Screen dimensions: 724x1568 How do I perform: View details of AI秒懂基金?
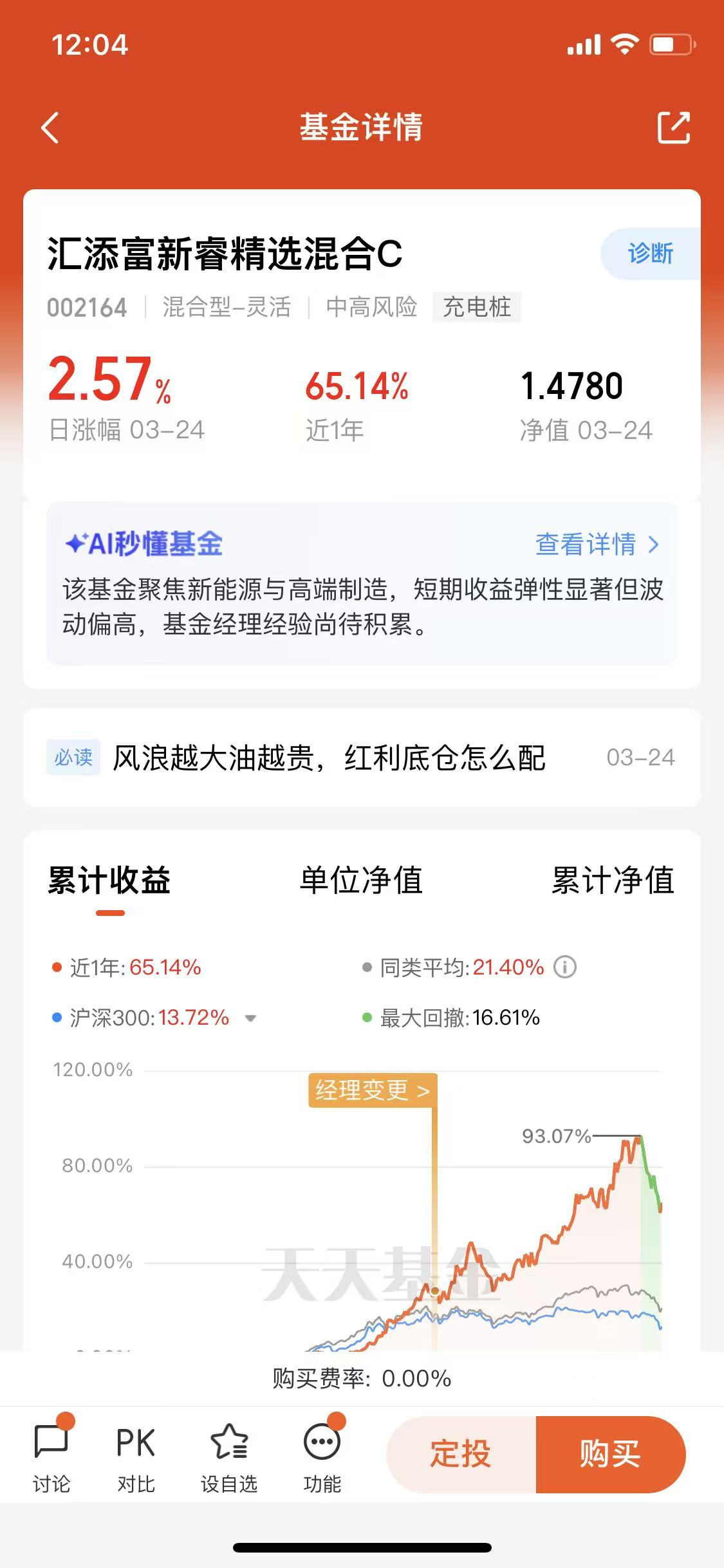597,545
